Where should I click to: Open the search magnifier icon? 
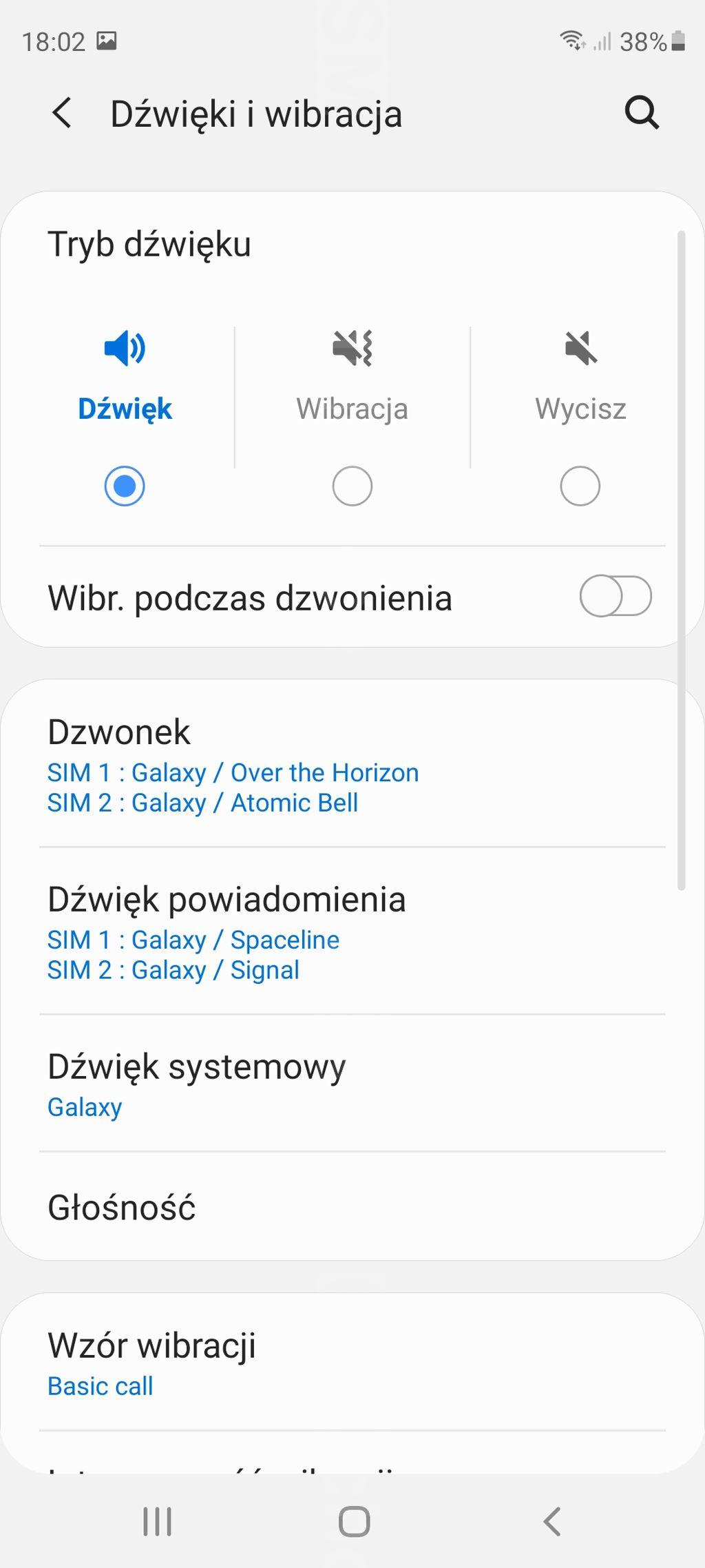pos(642,113)
